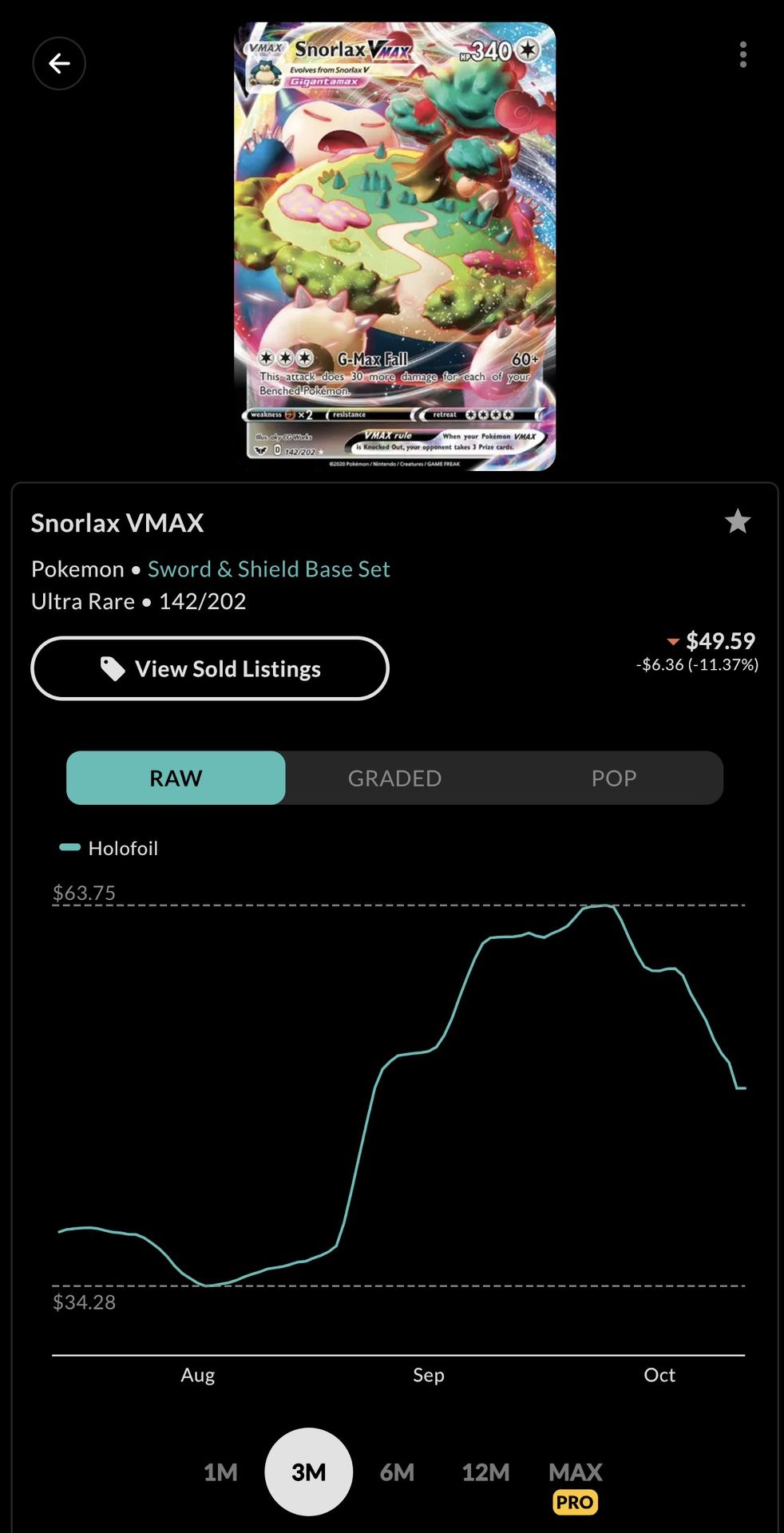Show the 1M price chart range
This screenshot has width=784, height=1533.
[220, 1472]
